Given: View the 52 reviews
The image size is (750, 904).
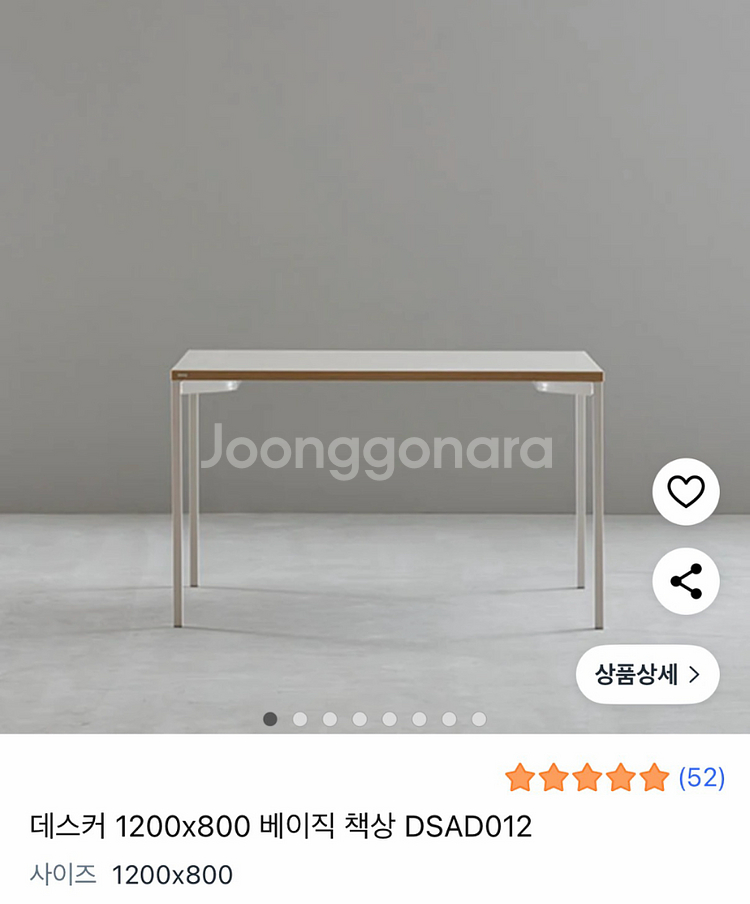Looking at the screenshot, I should (701, 777).
